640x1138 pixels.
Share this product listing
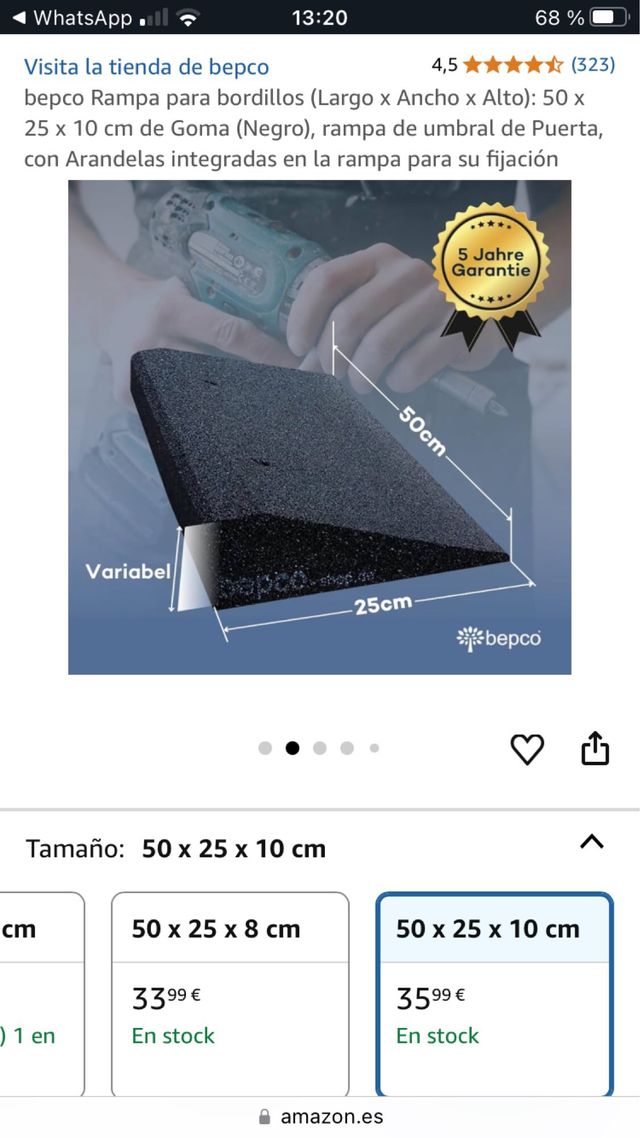click(595, 748)
